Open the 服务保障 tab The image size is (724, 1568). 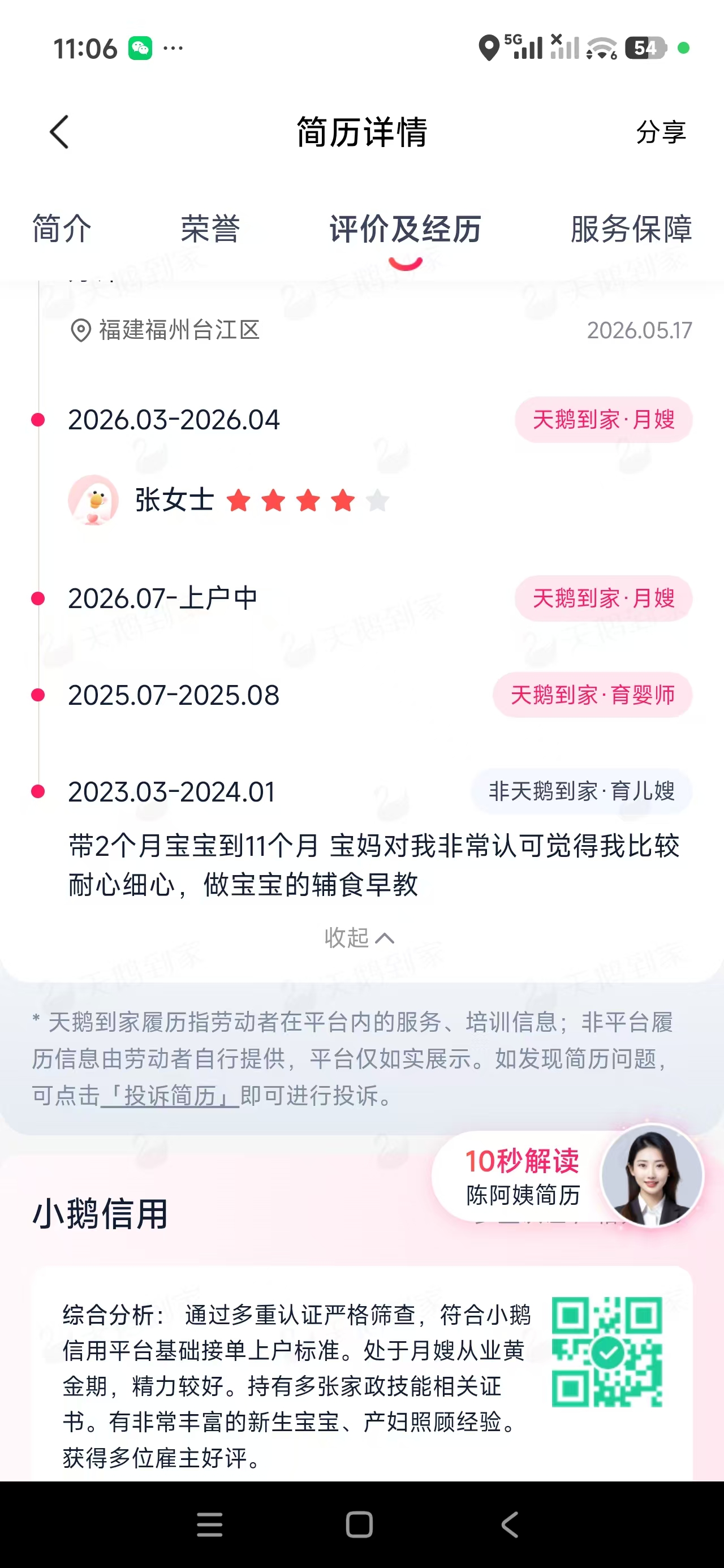point(631,230)
